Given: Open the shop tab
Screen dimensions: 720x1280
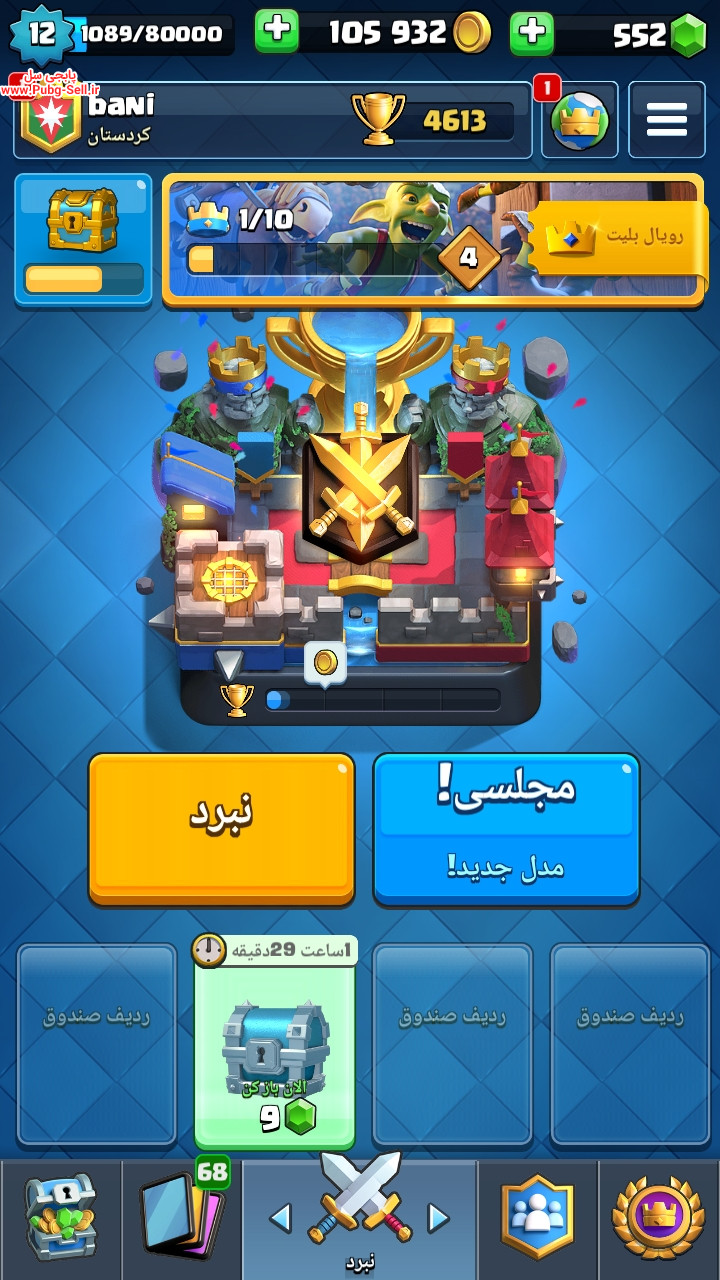Looking at the screenshot, I should point(61,1220).
